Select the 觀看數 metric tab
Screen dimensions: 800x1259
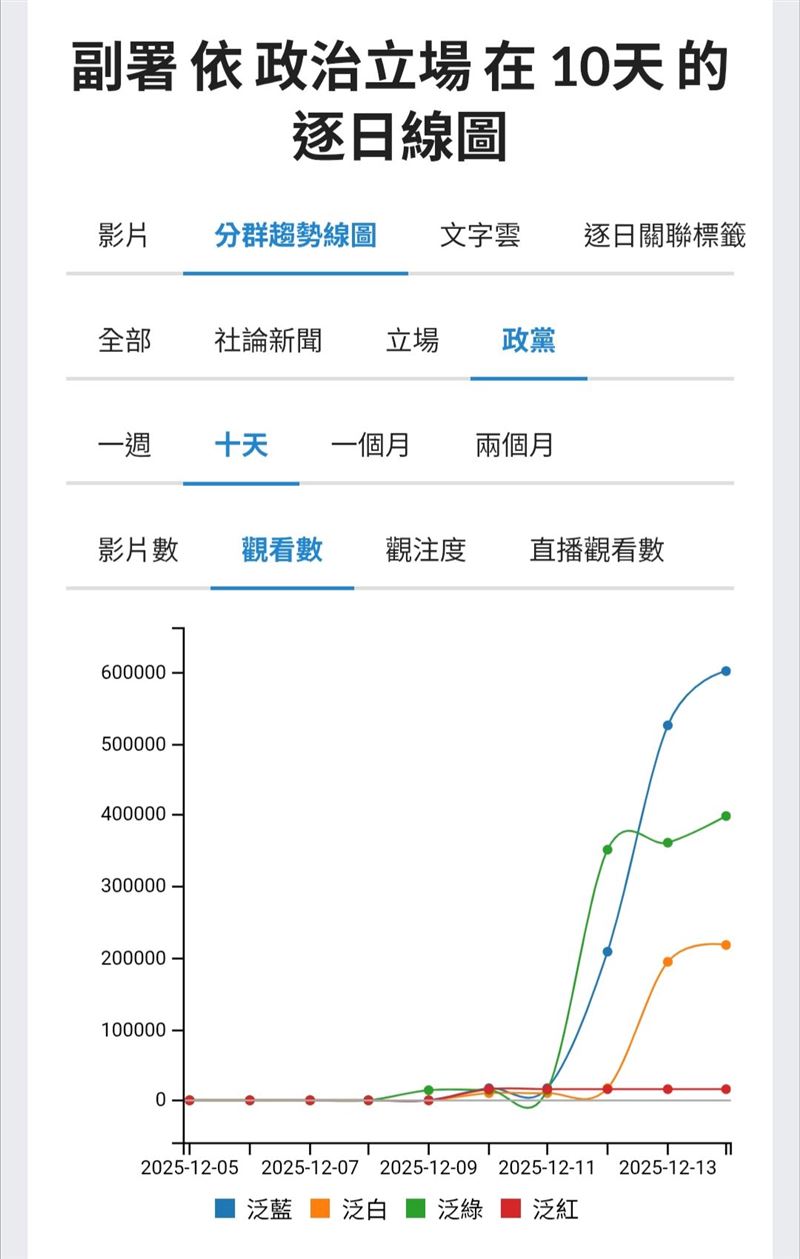click(282, 550)
